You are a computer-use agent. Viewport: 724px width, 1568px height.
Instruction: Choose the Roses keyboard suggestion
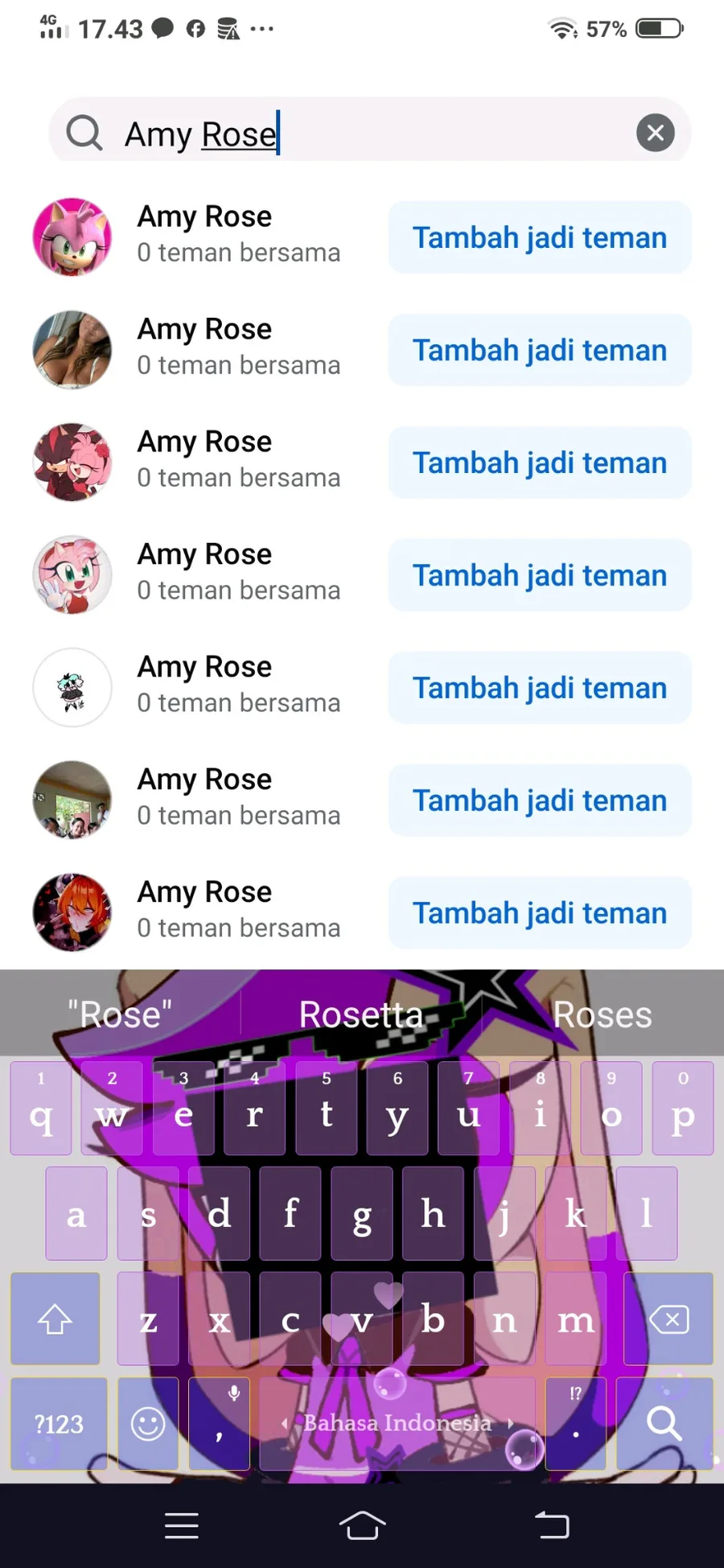(603, 1014)
